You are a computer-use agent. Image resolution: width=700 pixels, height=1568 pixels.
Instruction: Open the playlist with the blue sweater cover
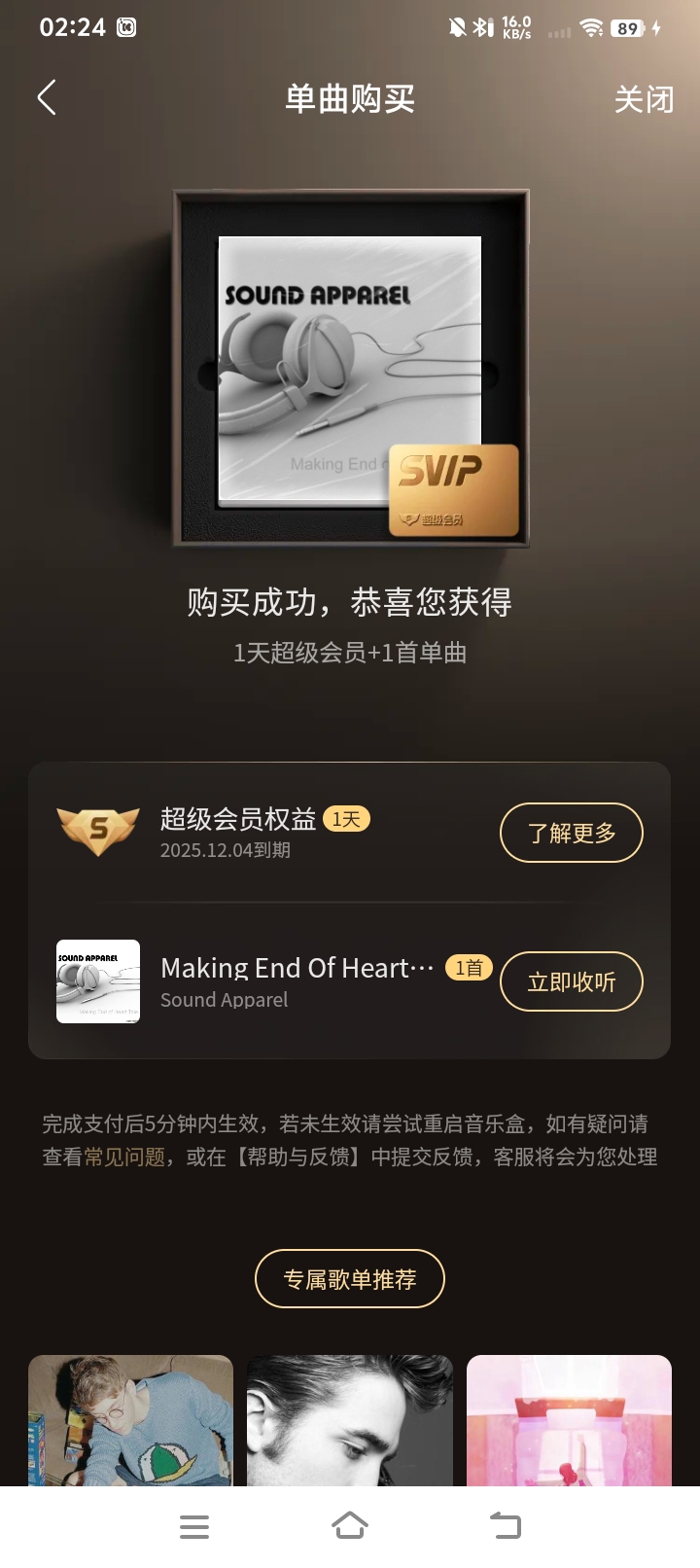pos(130,1420)
